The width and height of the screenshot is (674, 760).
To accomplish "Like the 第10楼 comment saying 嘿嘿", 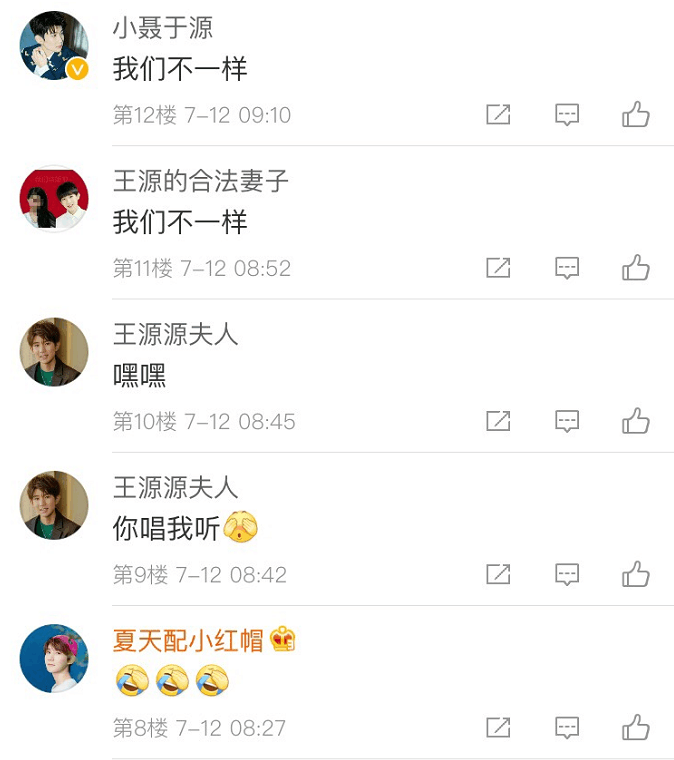I will point(636,421).
